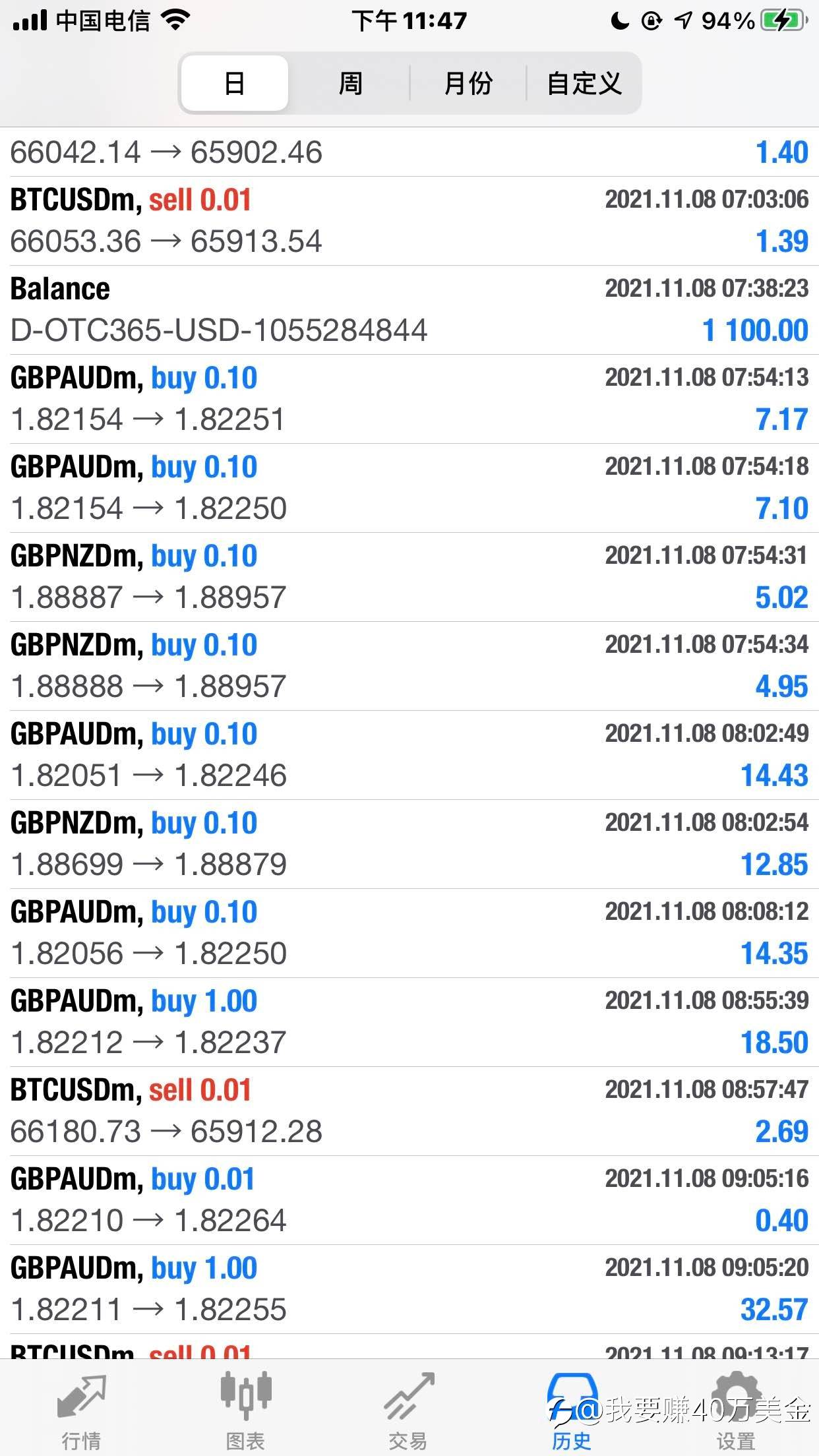View GBPAUDm trade with profit 14.43
The height and width of the screenshot is (1456, 819).
409,755
